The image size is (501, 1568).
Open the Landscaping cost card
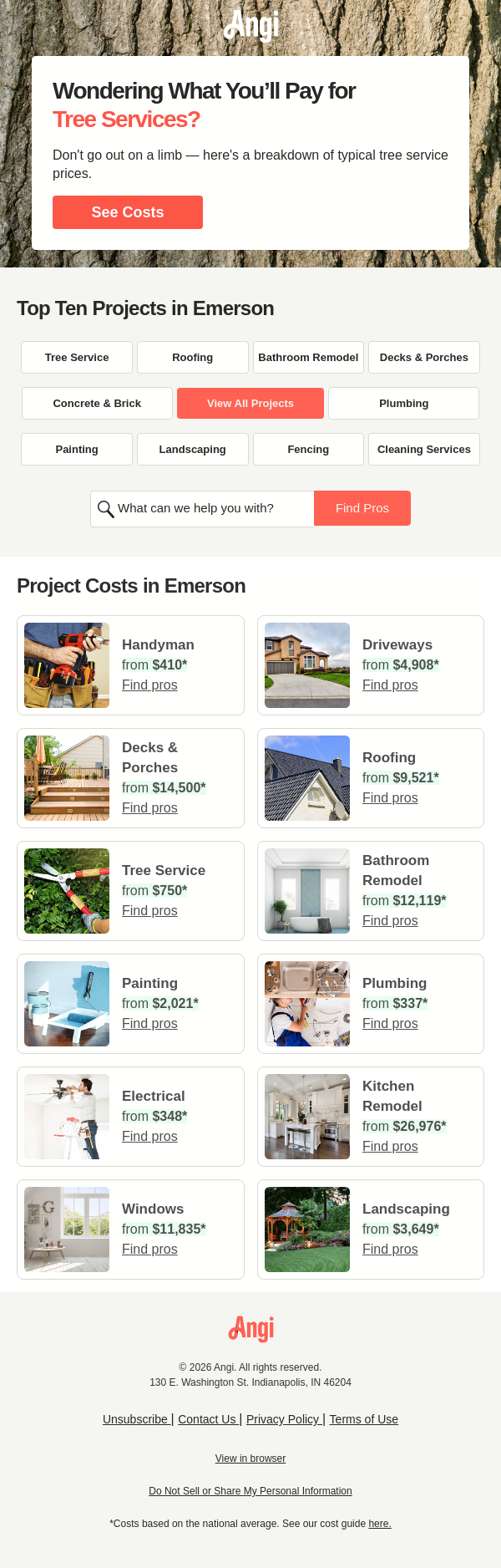point(370,1229)
